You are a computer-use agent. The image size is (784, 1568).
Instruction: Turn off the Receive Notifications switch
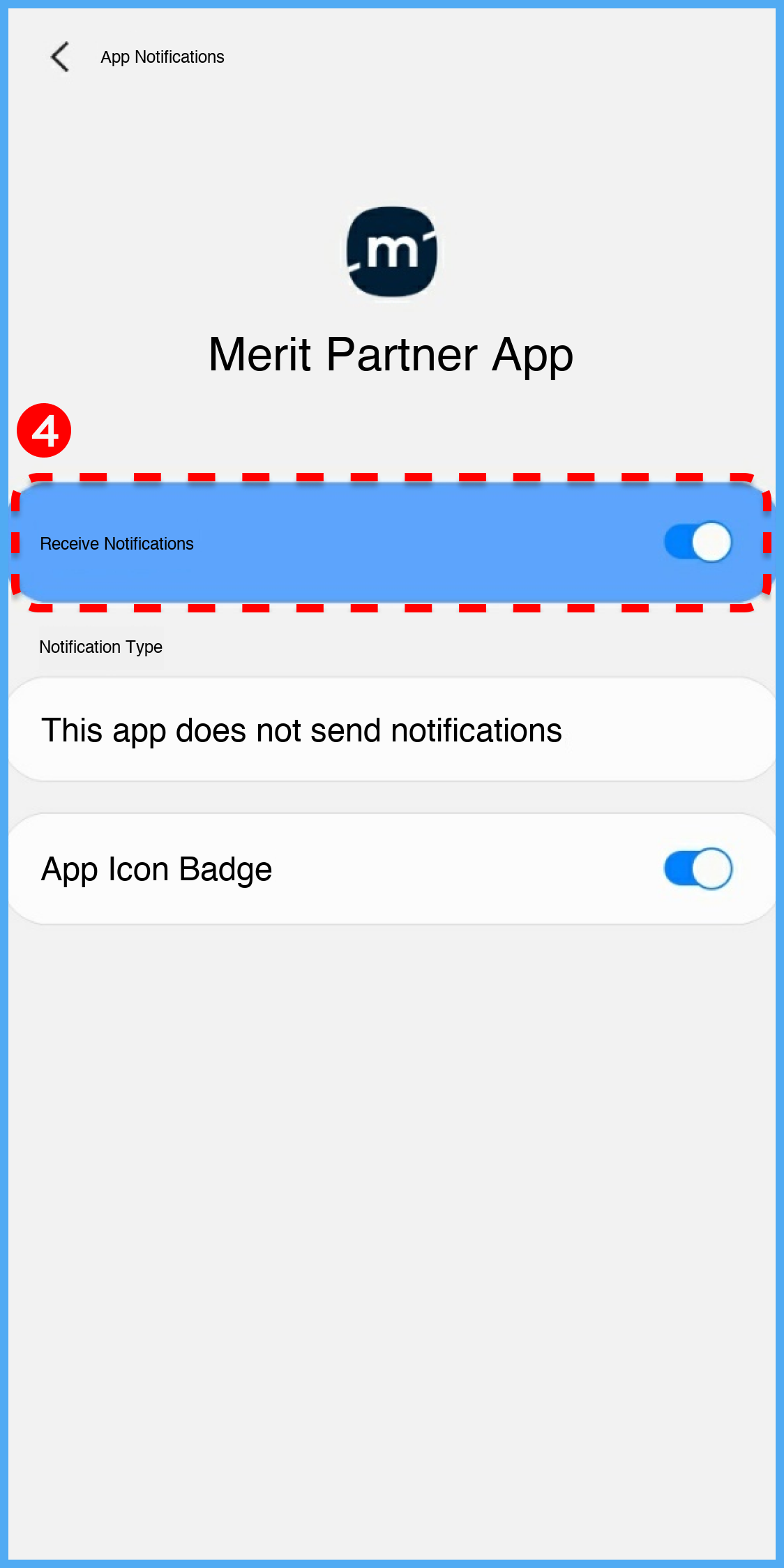(x=697, y=543)
